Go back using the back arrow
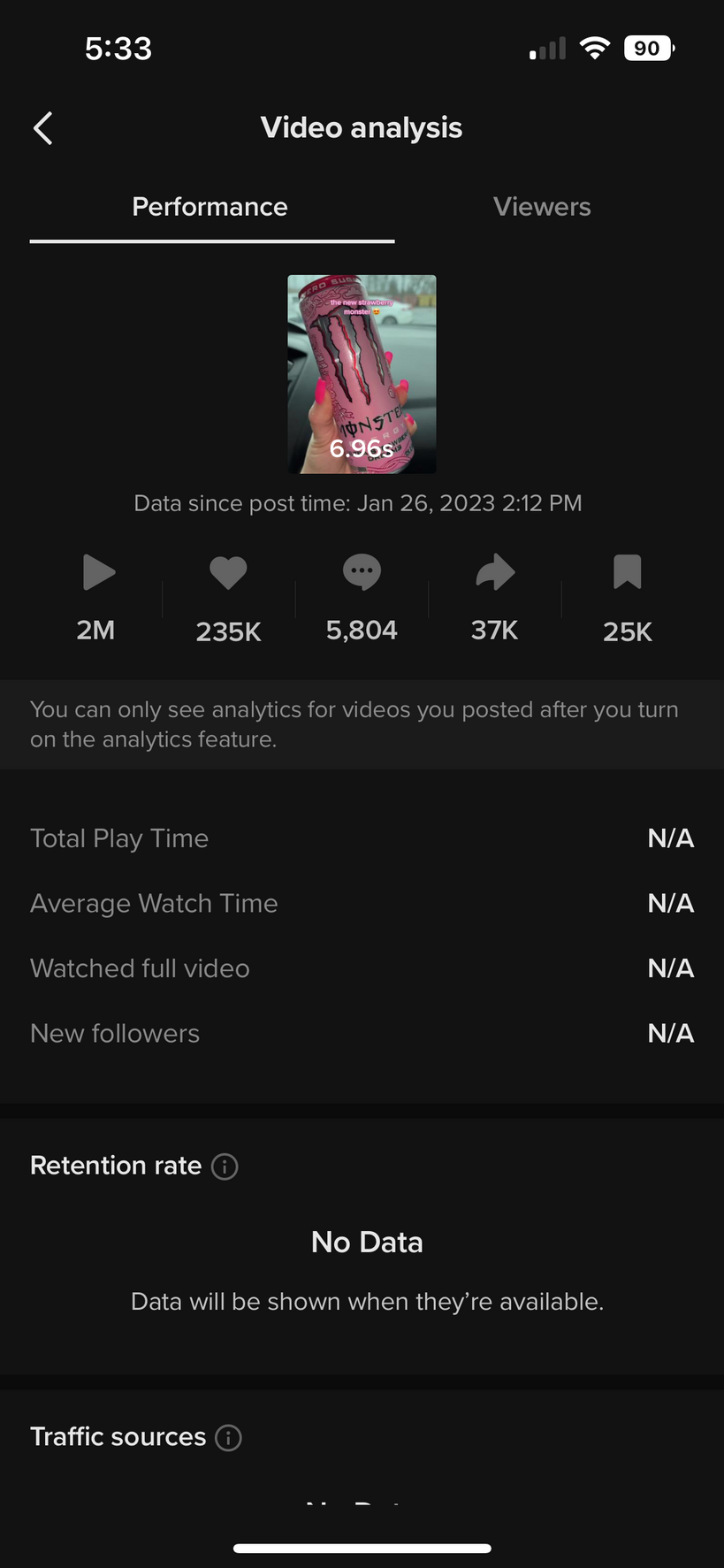The width and height of the screenshot is (724, 1568). point(43,128)
